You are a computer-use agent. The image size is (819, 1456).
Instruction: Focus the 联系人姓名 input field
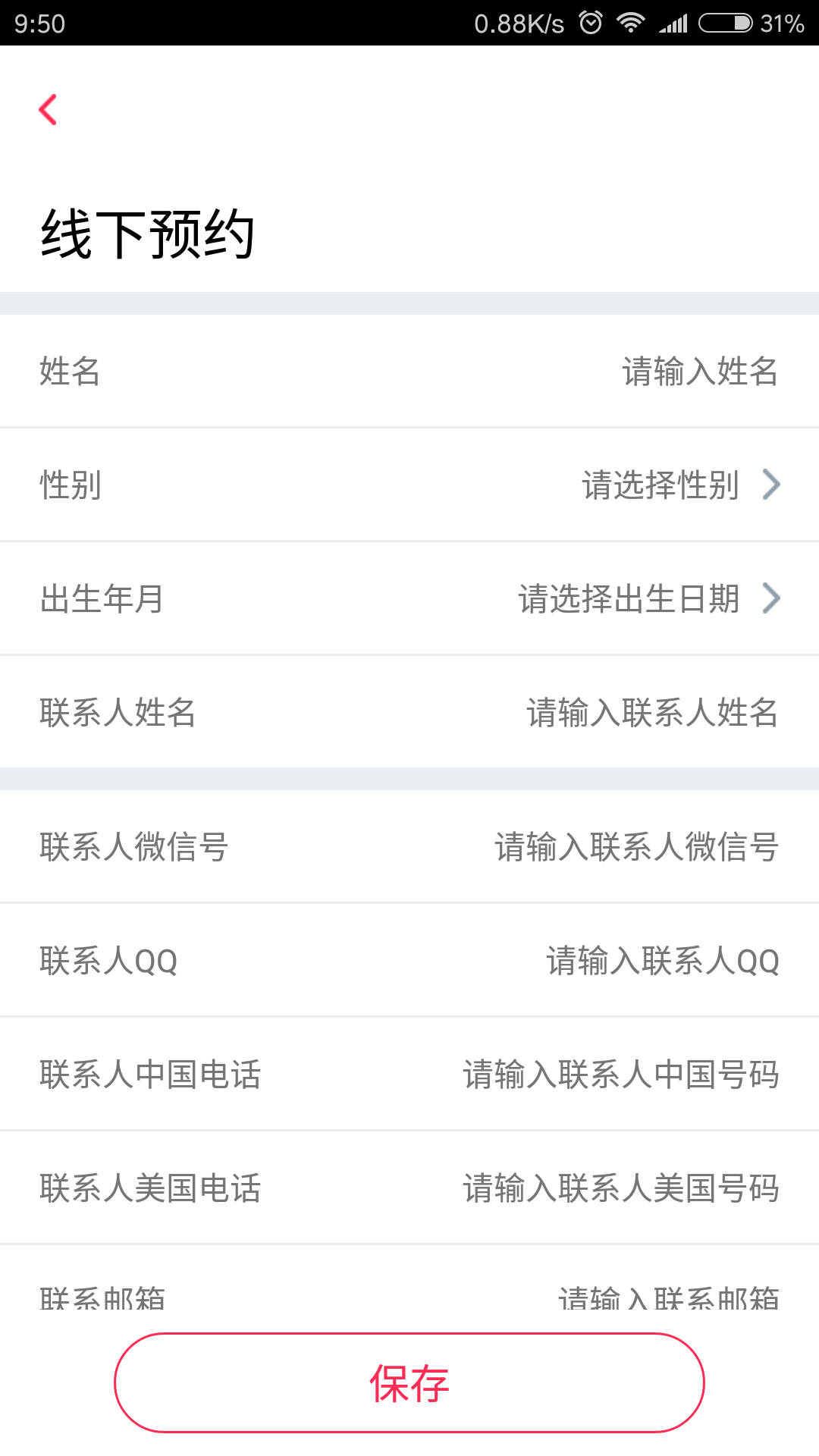[652, 713]
